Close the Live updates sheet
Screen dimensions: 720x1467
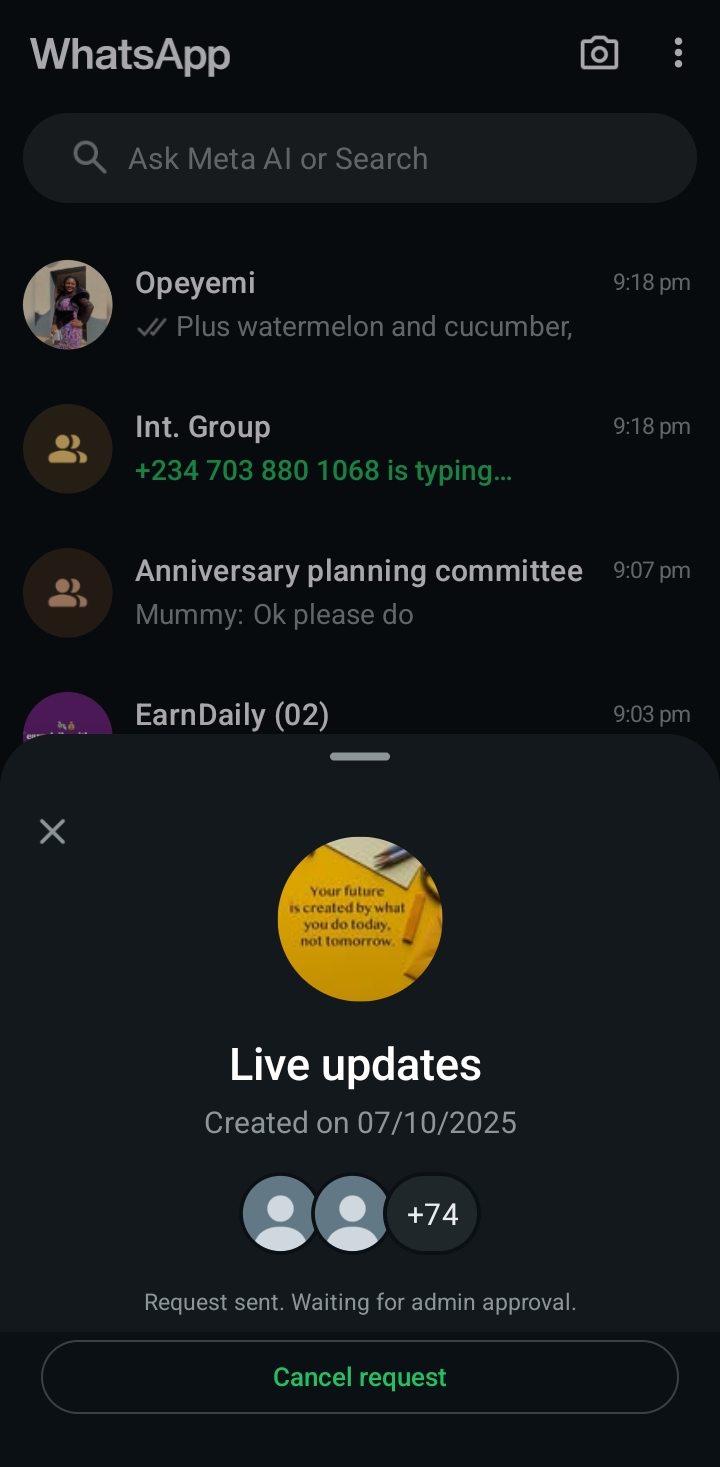point(52,831)
